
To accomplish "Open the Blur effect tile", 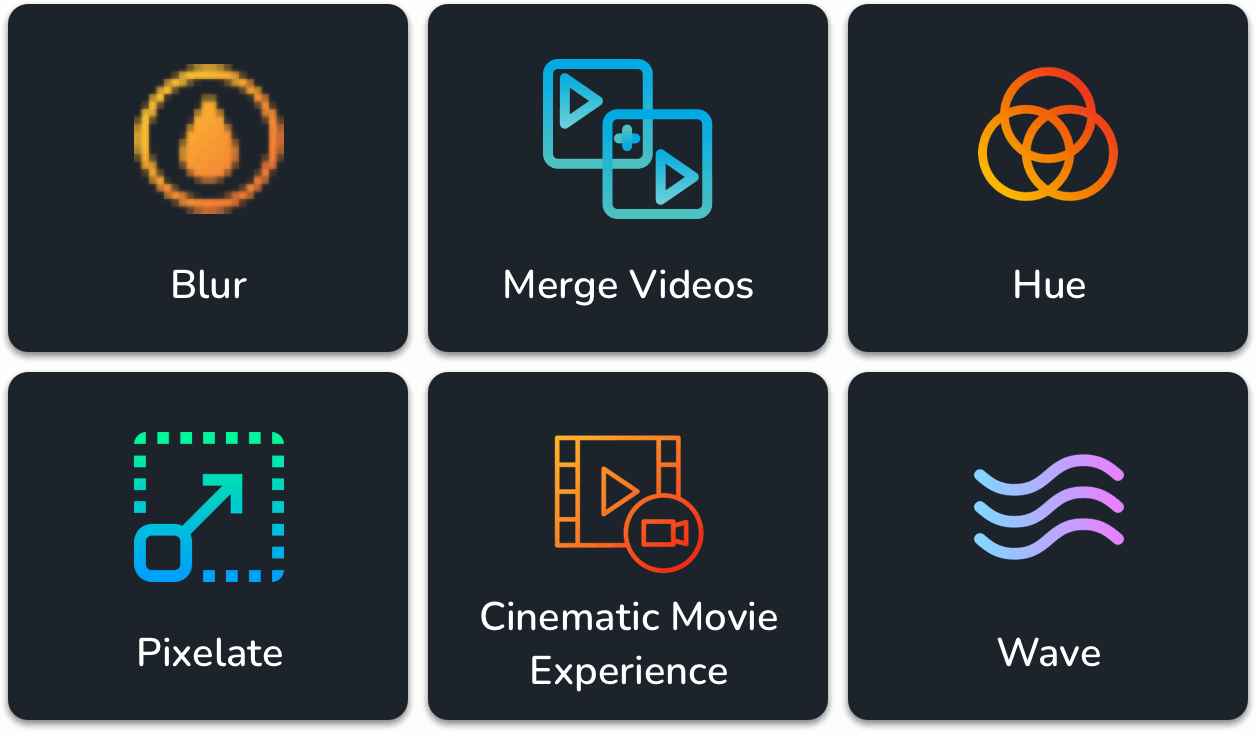I will [208, 178].
